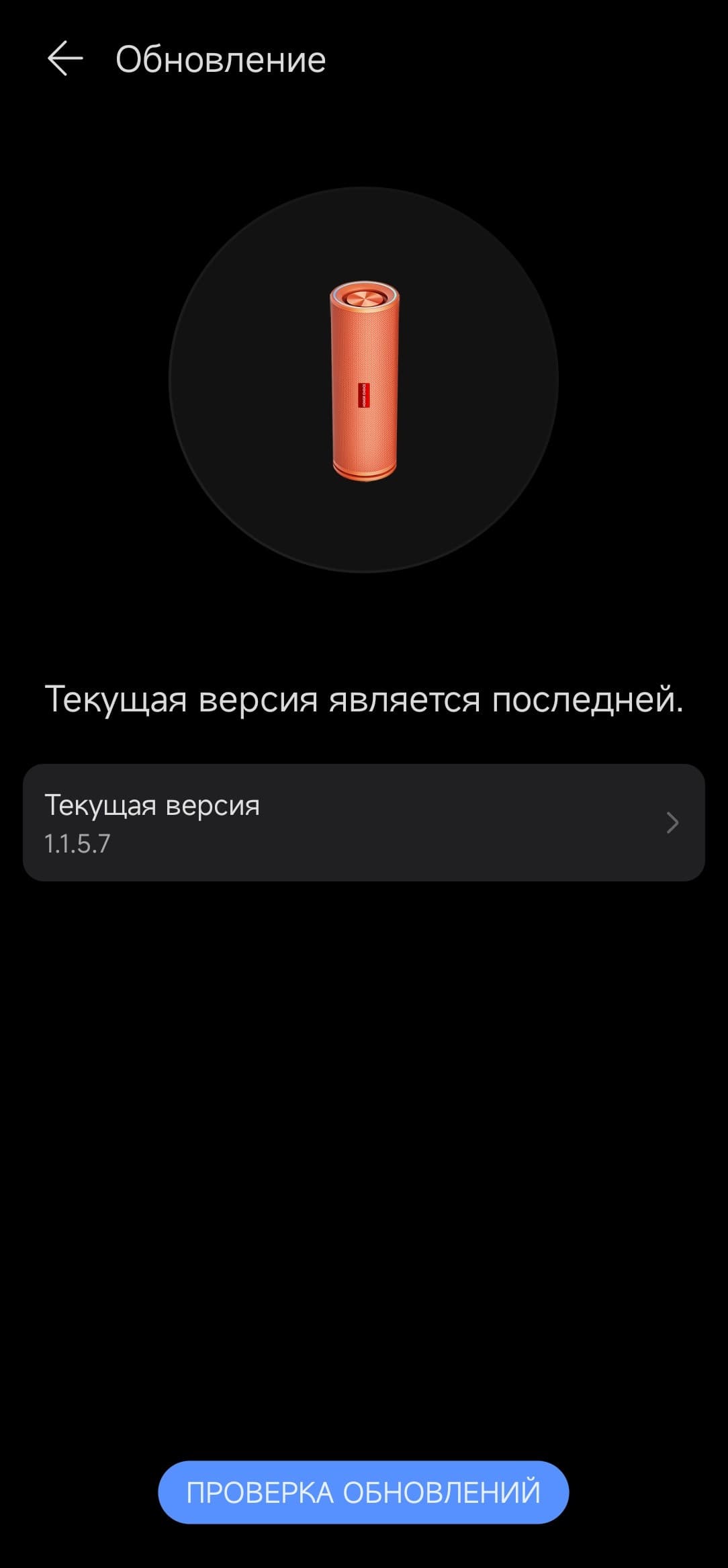
Task: Tap the ПРОВЕРКА ОБНОВЛЕНИЙ button
Action: (x=363, y=1492)
